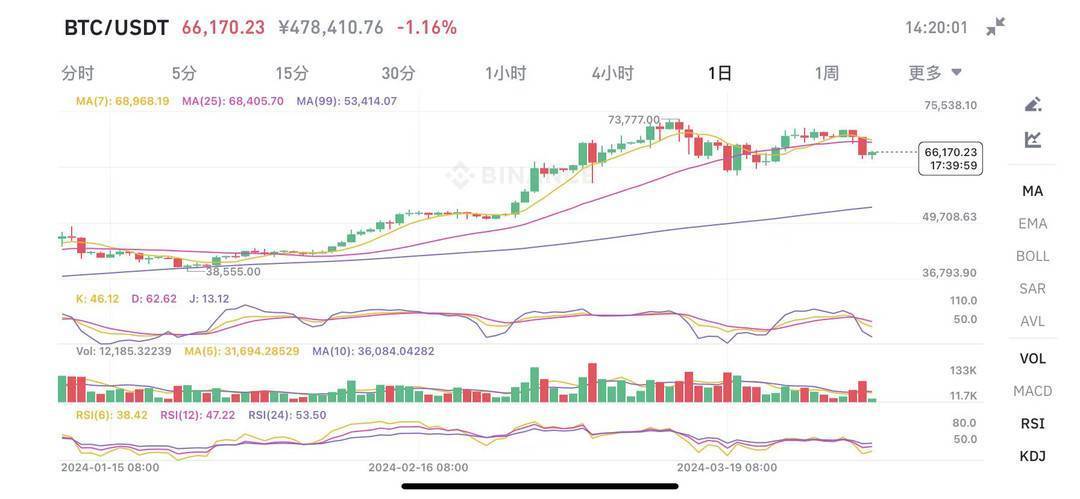Choose the 4小时 interval
This screenshot has height=499, width=1080.
(612, 73)
